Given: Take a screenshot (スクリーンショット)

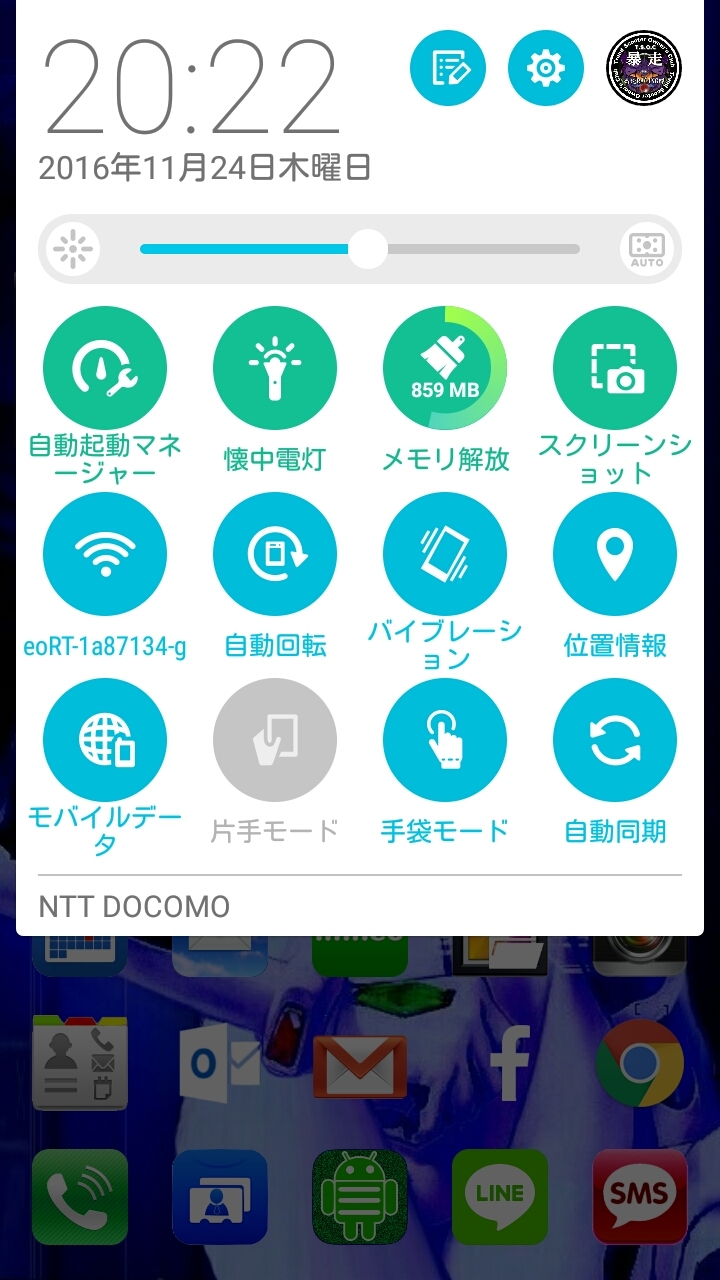Looking at the screenshot, I should pos(615,368).
